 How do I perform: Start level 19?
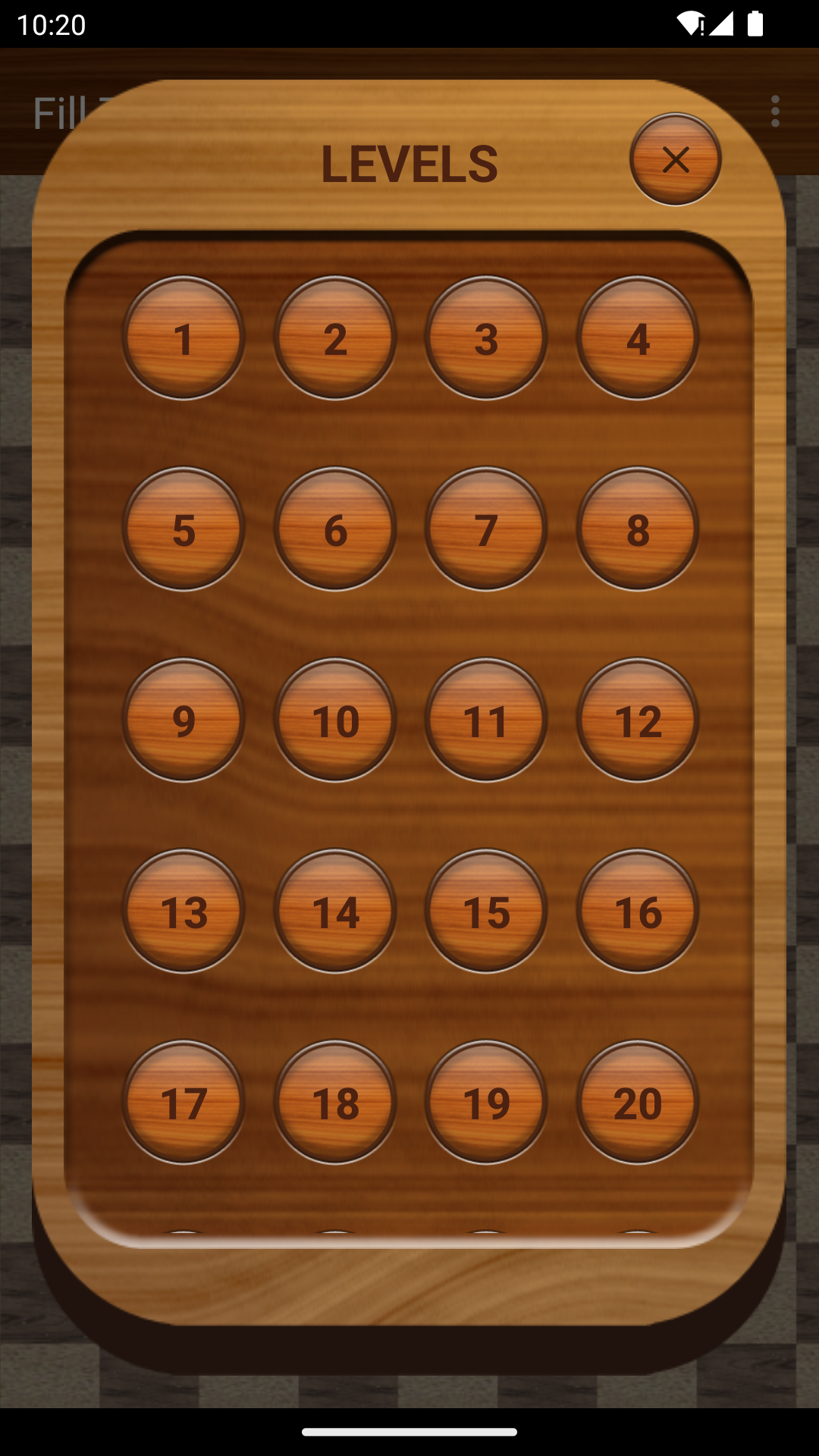point(486,1102)
